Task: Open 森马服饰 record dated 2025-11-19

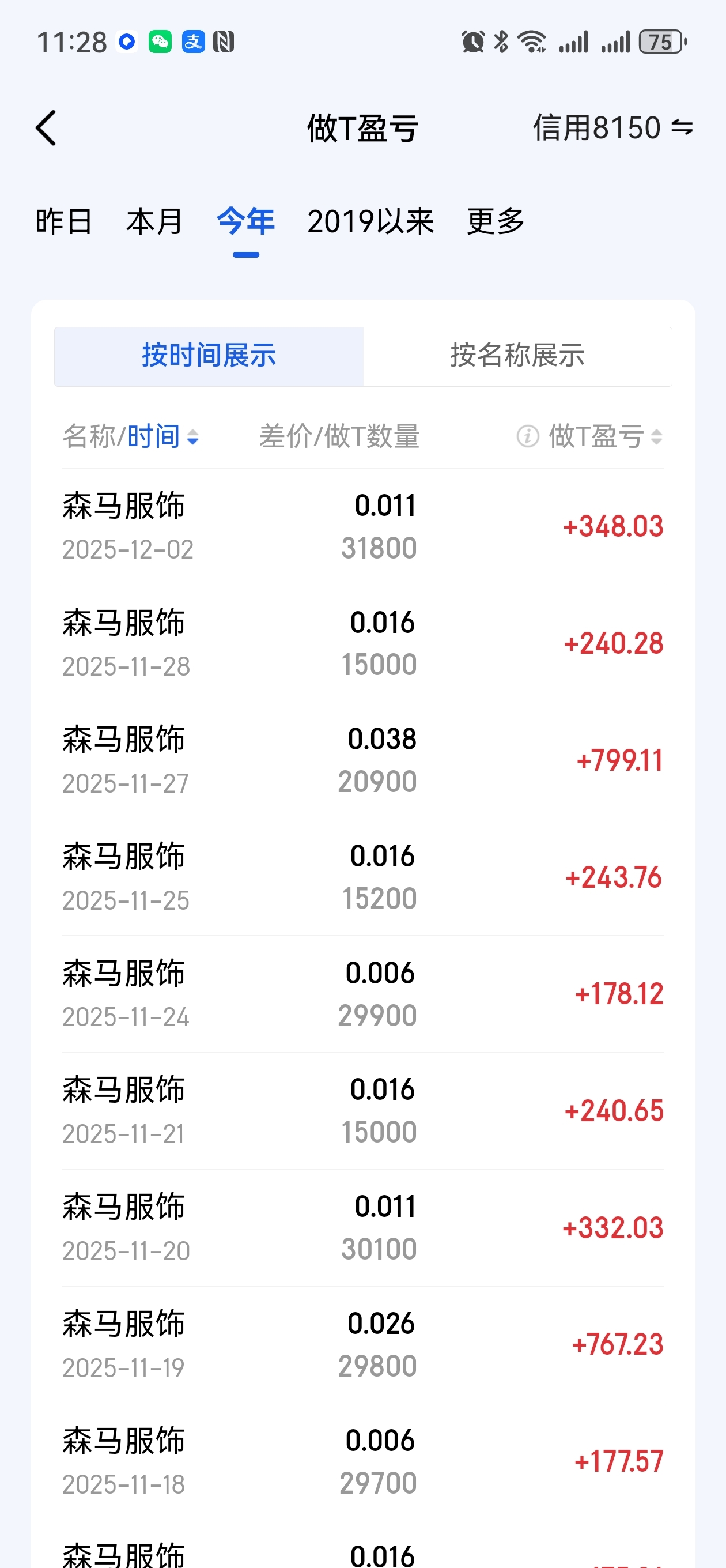Action: coord(362,1344)
